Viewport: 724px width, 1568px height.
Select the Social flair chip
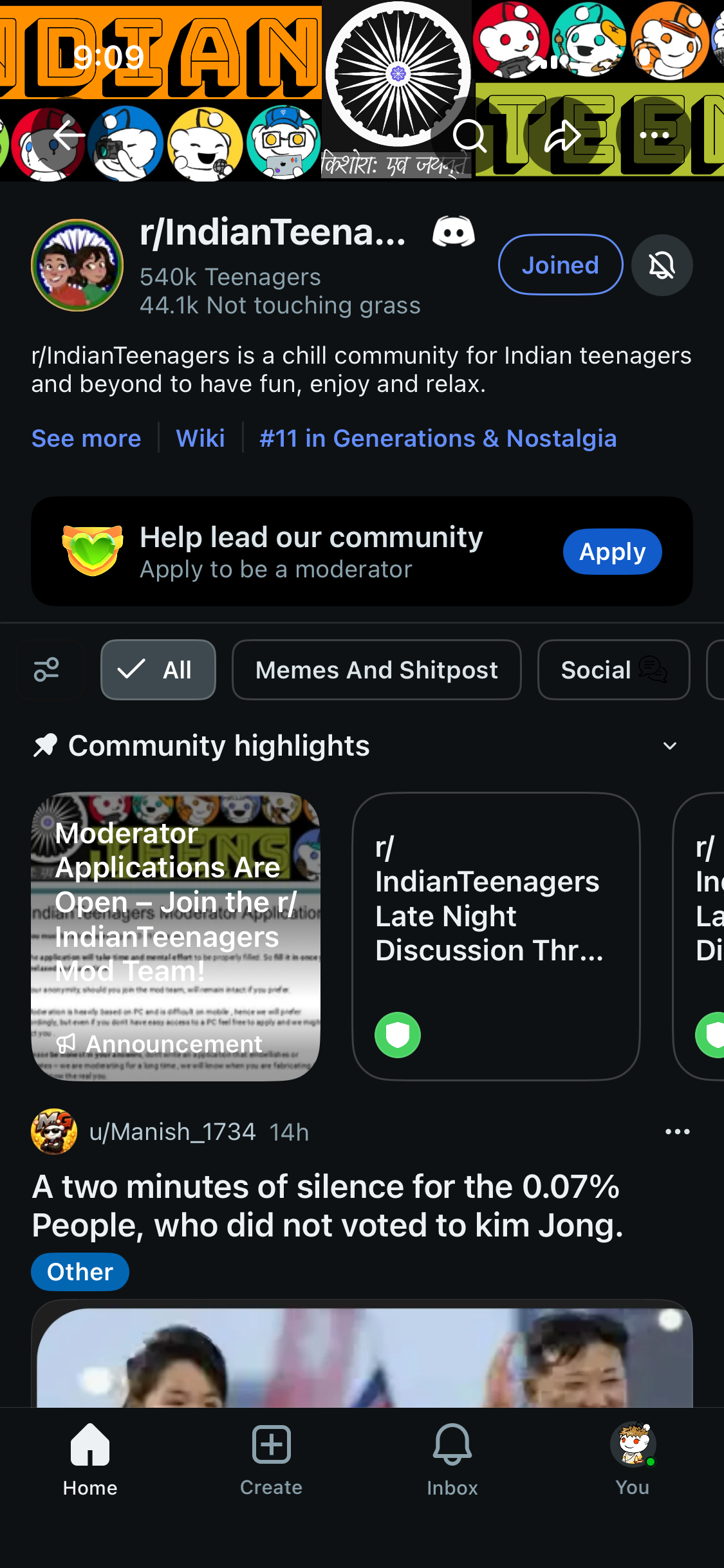[x=613, y=669]
